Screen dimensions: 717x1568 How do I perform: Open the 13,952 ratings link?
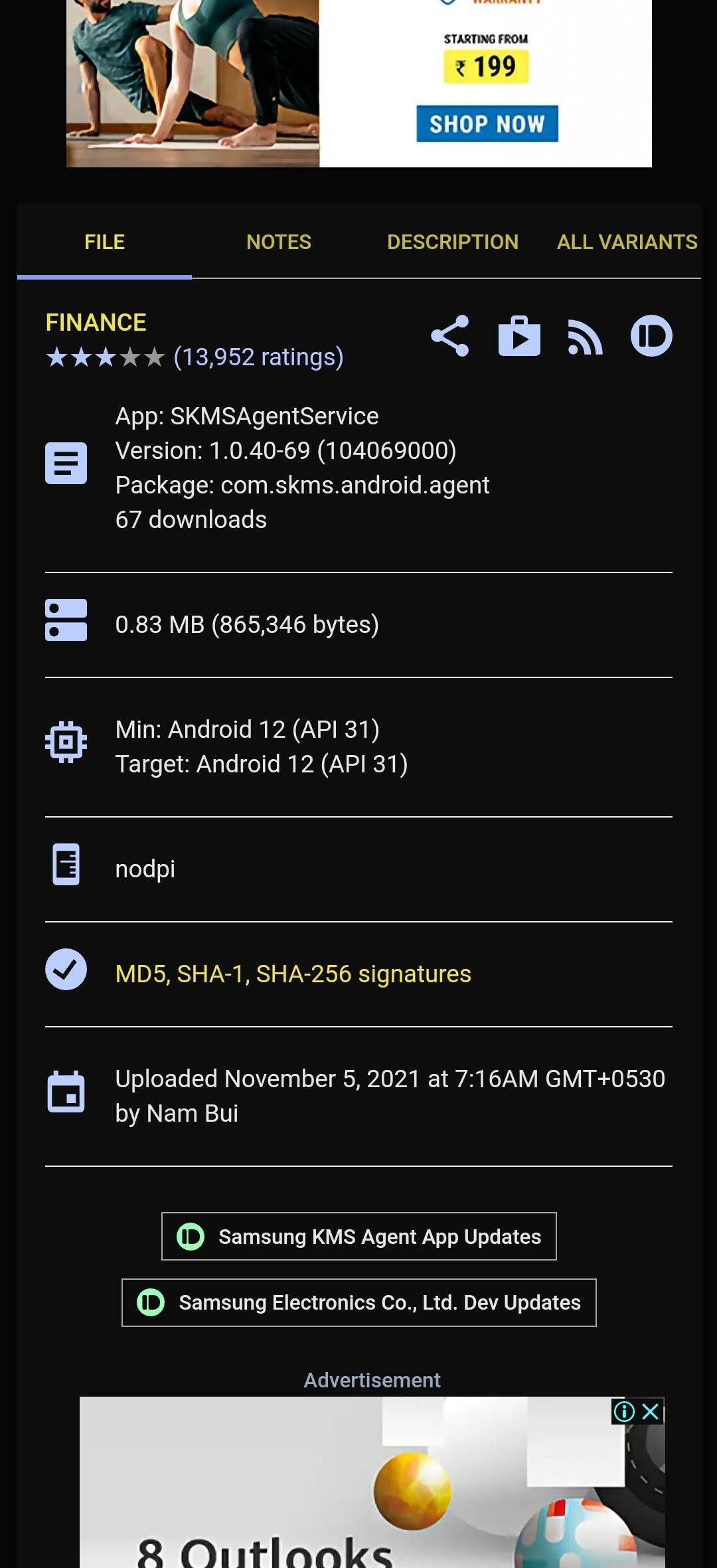pyautogui.click(x=258, y=357)
